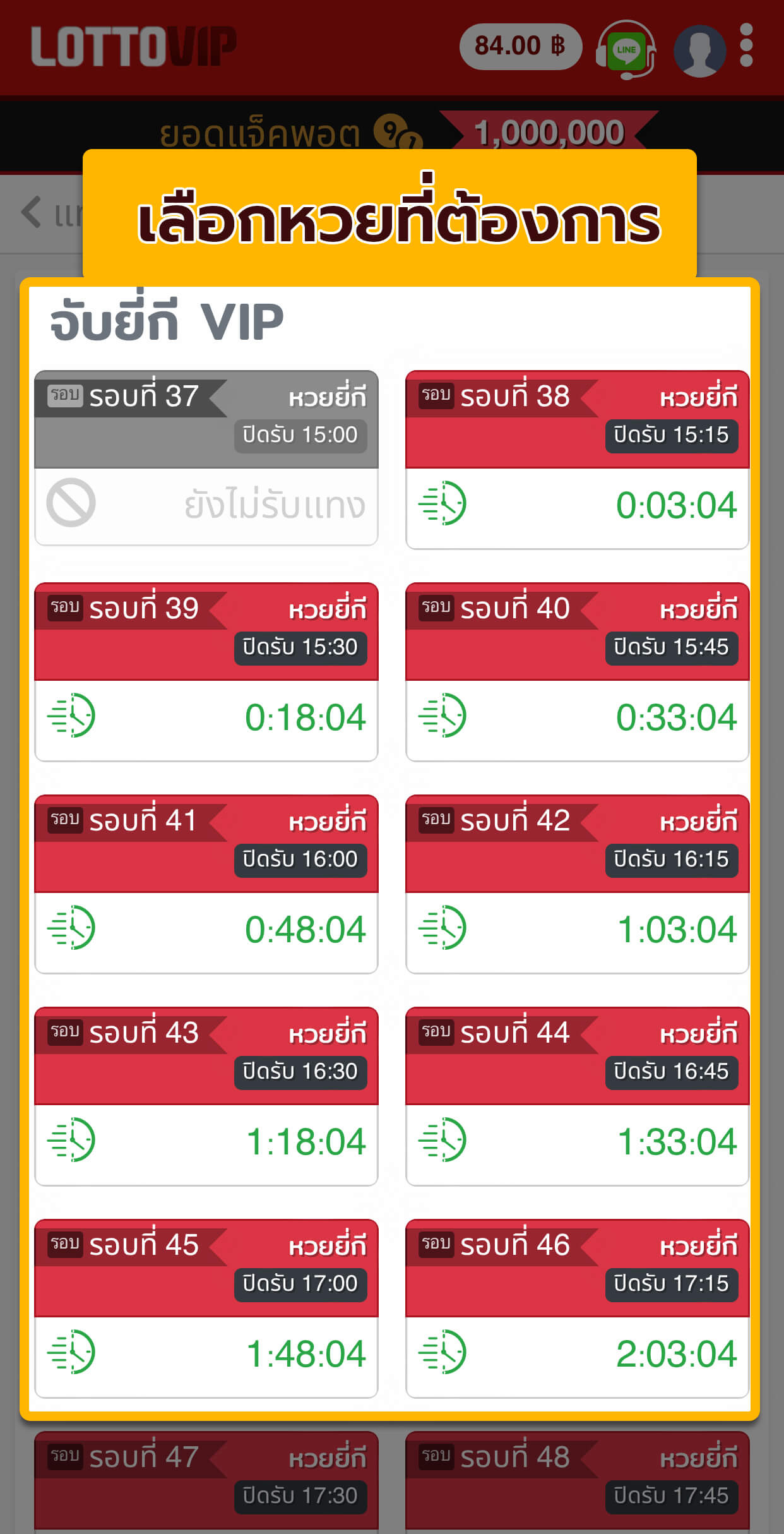Open the LINE support headset icon

pos(626,50)
